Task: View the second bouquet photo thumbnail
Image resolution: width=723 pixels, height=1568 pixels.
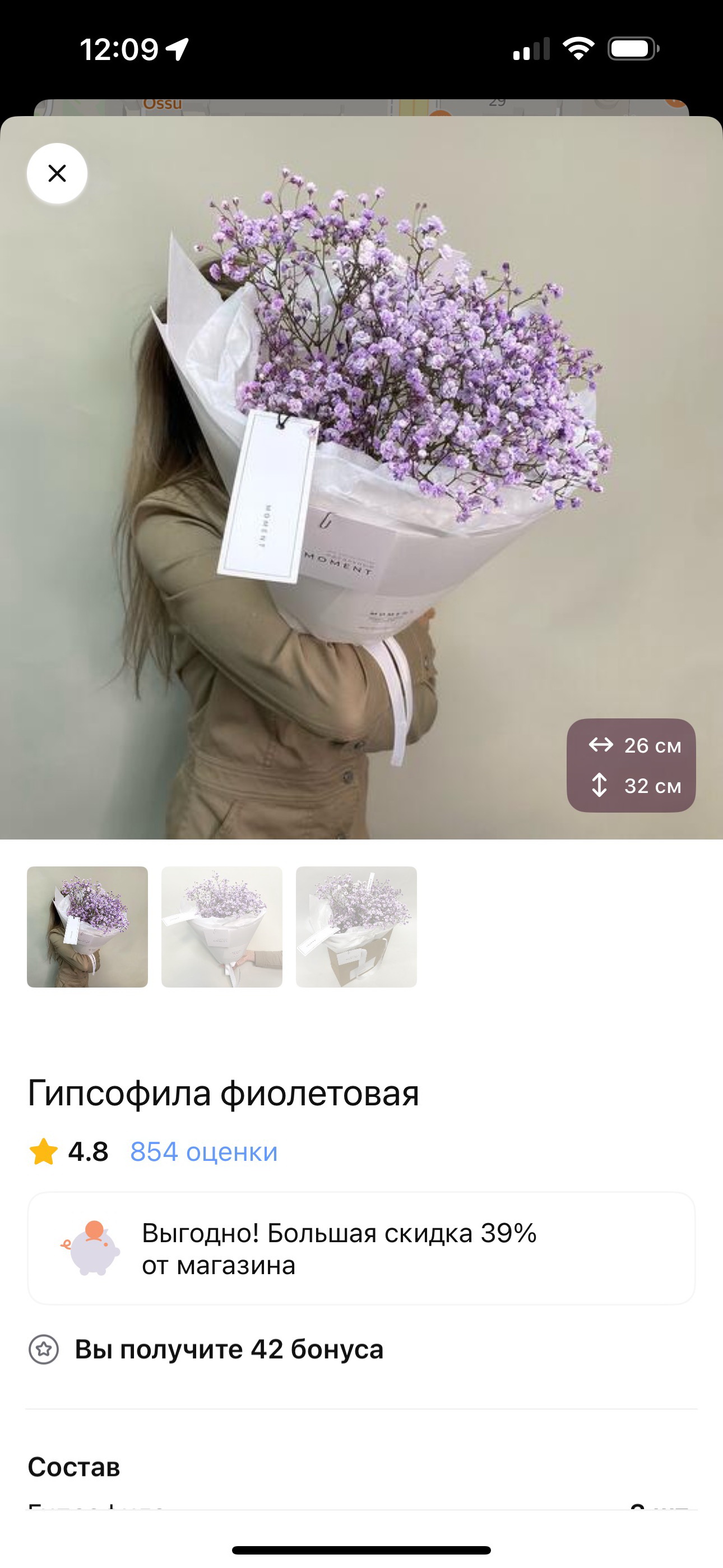Action: tap(221, 926)
